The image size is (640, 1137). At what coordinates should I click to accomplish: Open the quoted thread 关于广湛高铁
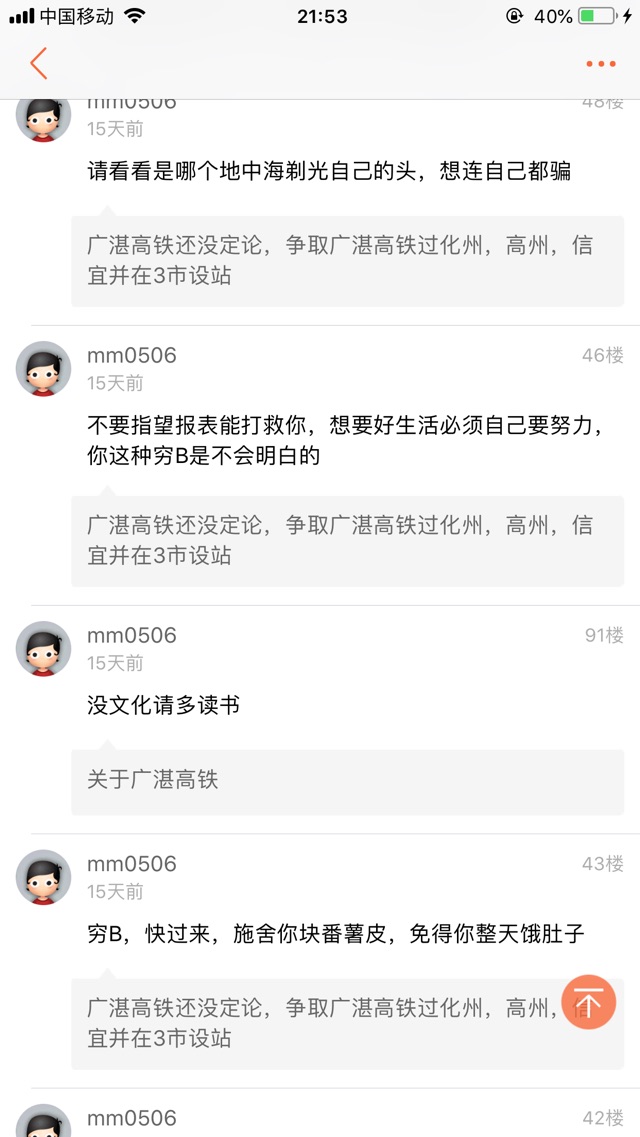pyautogui.click(x=347, y=780)
